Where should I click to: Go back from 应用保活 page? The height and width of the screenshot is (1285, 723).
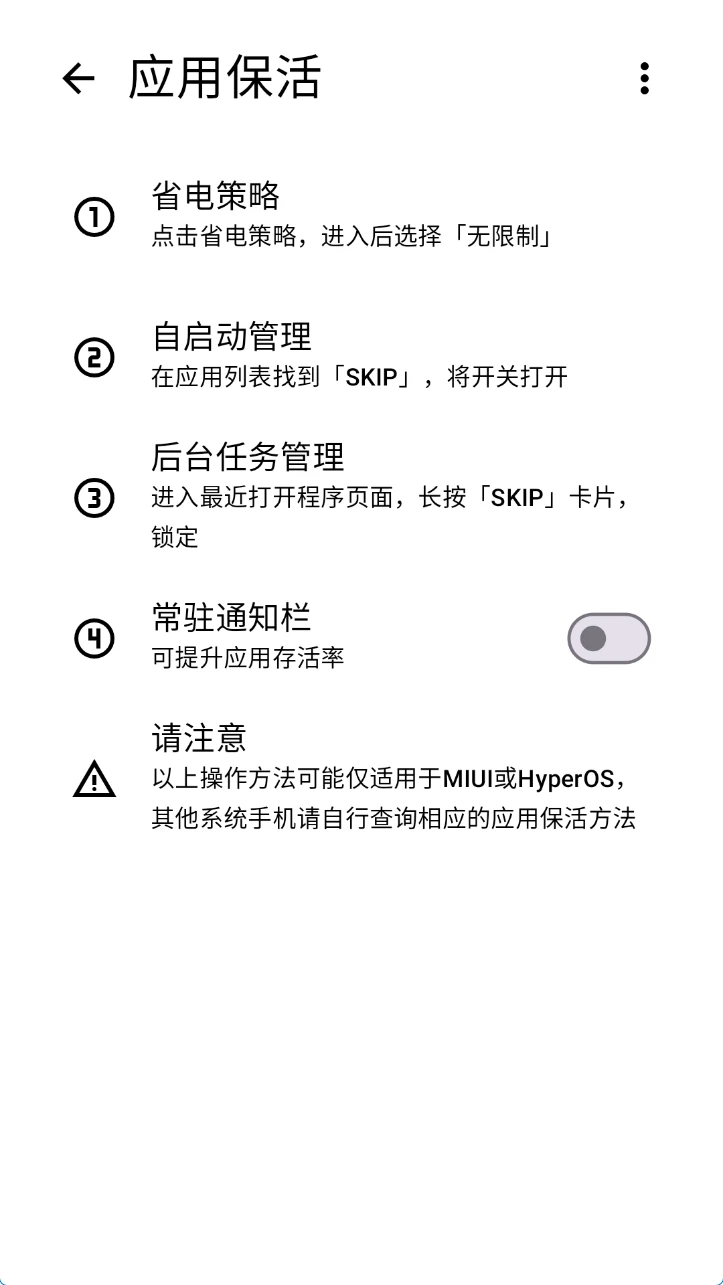coord(78,78)
